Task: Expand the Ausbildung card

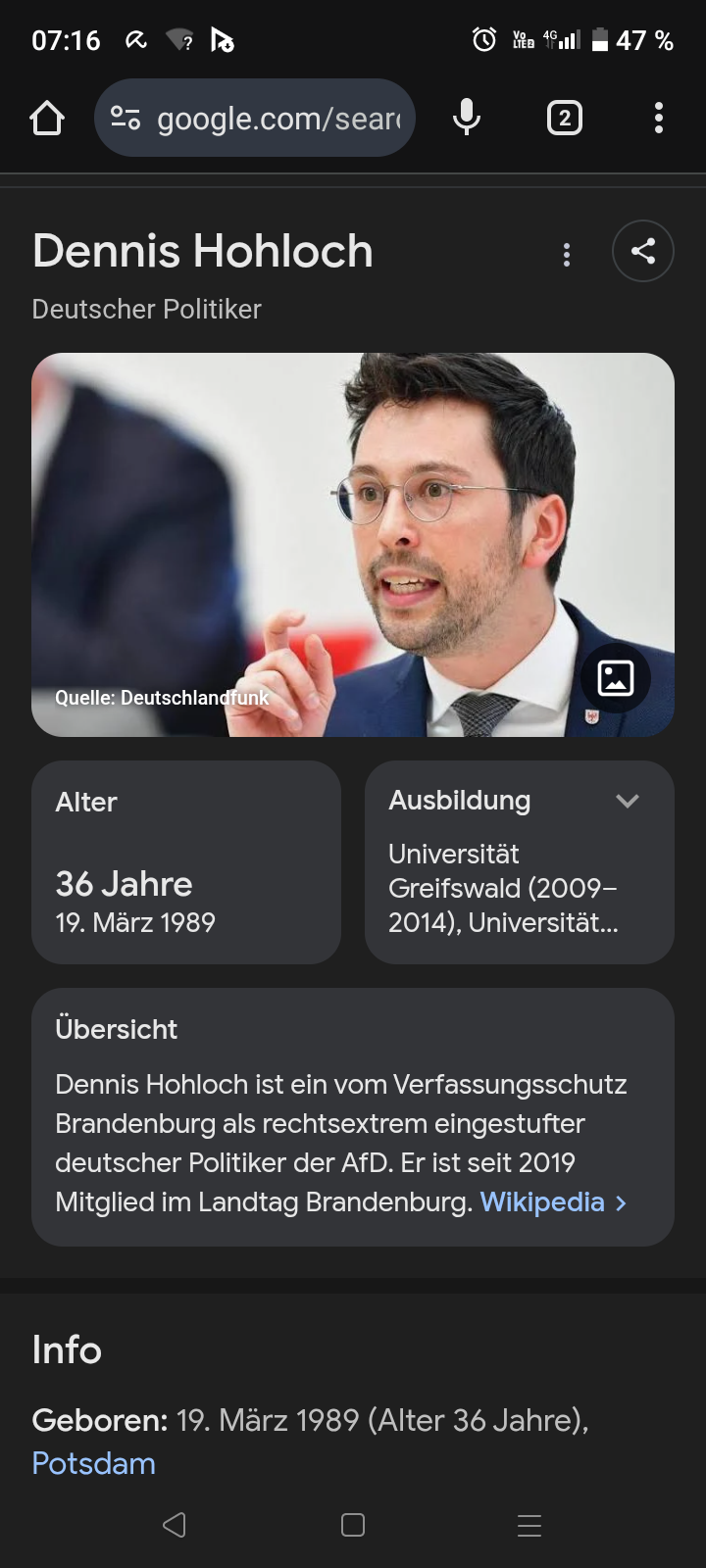Action: pos(628,801)
